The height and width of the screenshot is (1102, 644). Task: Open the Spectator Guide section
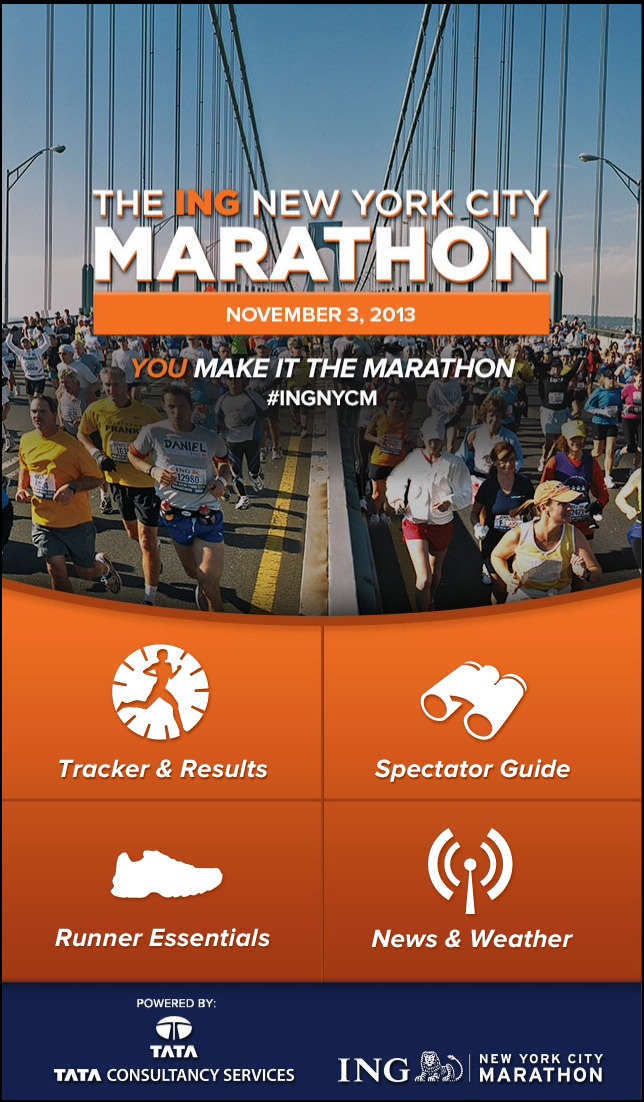click(473, 714)
